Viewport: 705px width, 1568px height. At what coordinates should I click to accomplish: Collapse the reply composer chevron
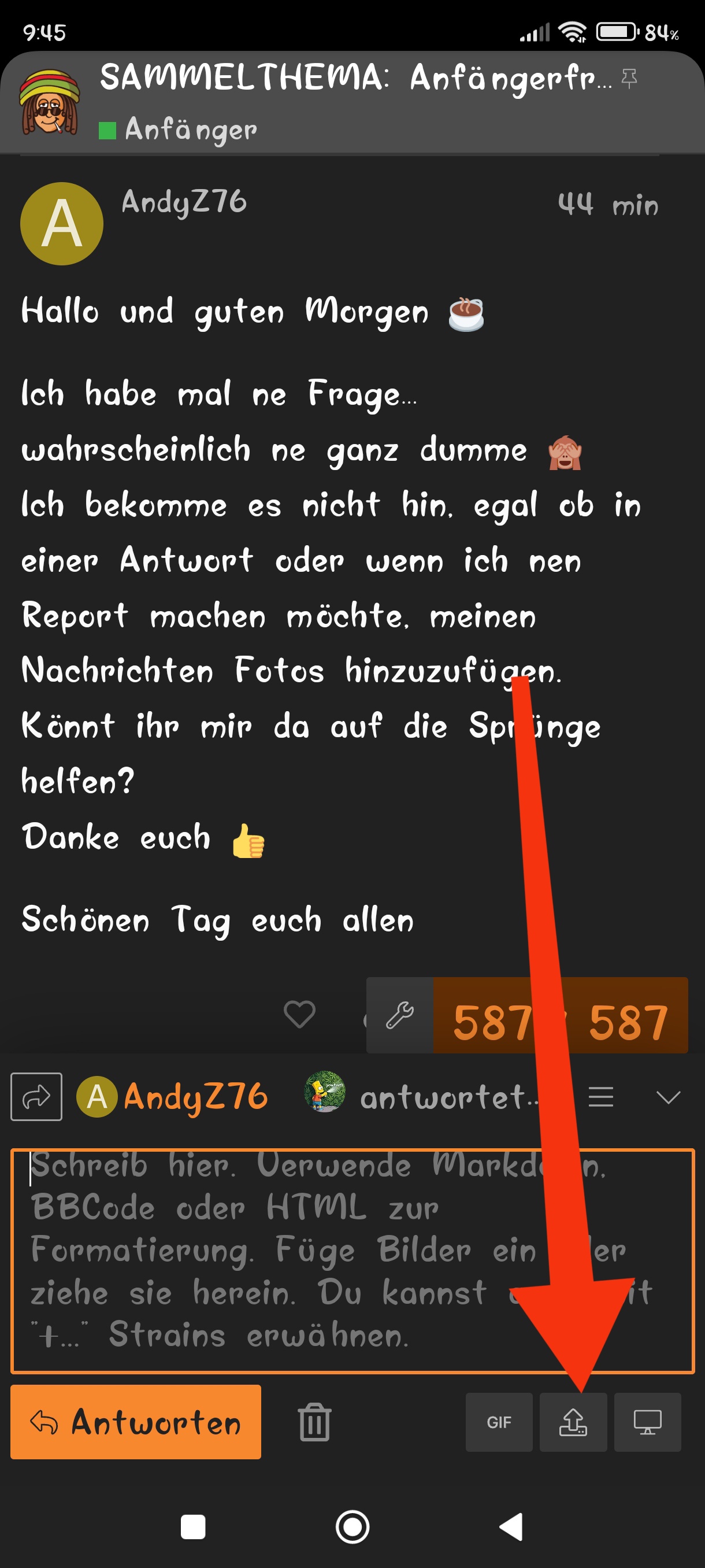[x=668, y=1097]
